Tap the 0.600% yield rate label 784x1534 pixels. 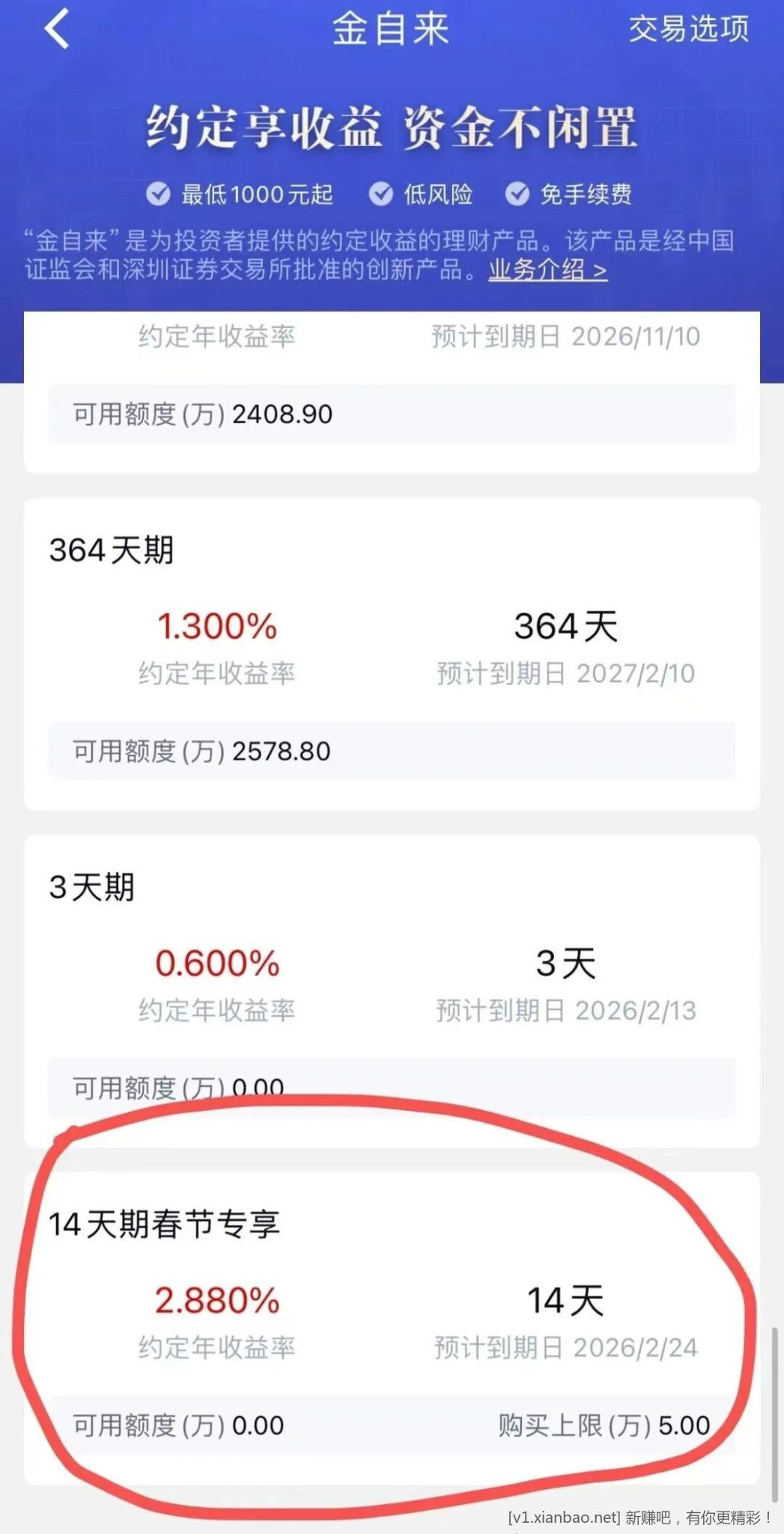(216, 963)
